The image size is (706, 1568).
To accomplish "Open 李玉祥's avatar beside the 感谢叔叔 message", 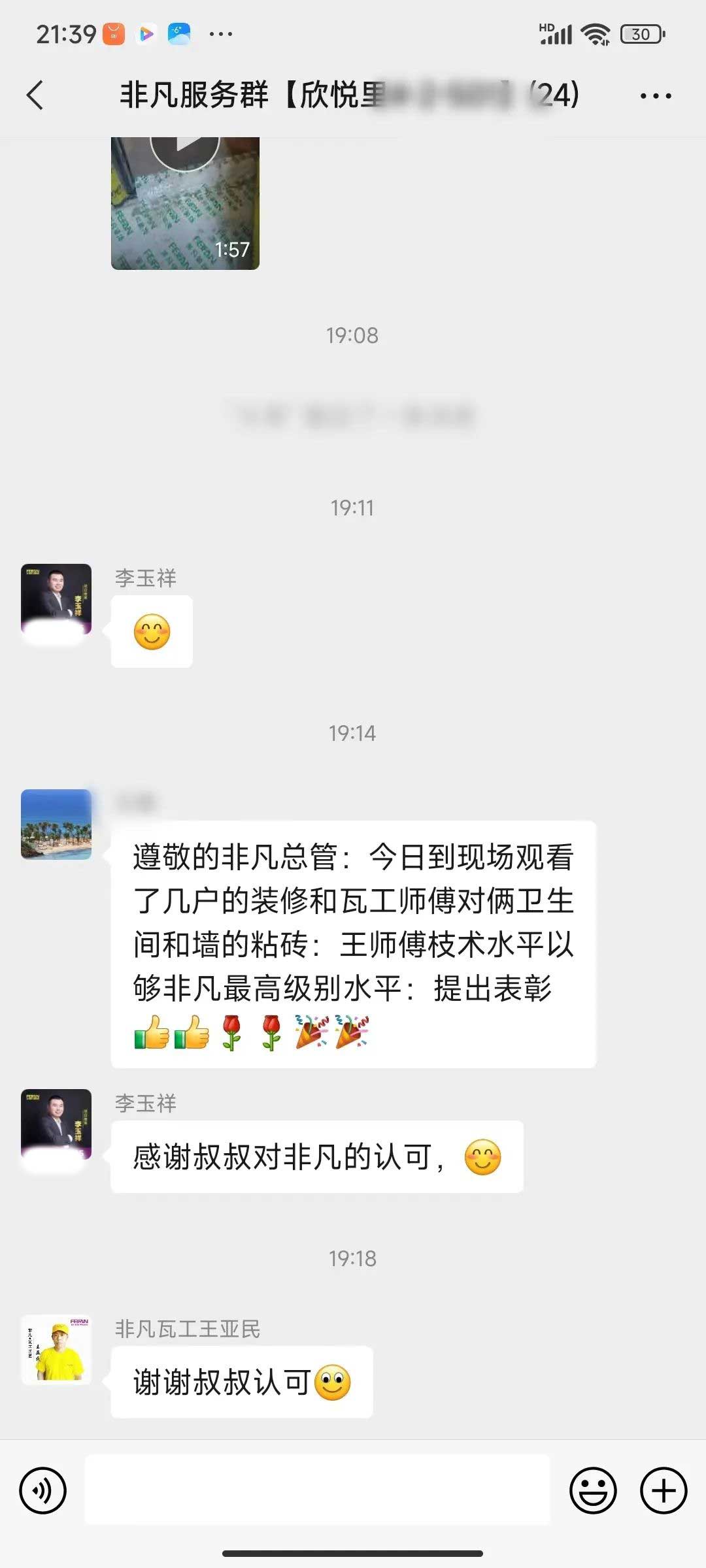I will (56, 1124).
